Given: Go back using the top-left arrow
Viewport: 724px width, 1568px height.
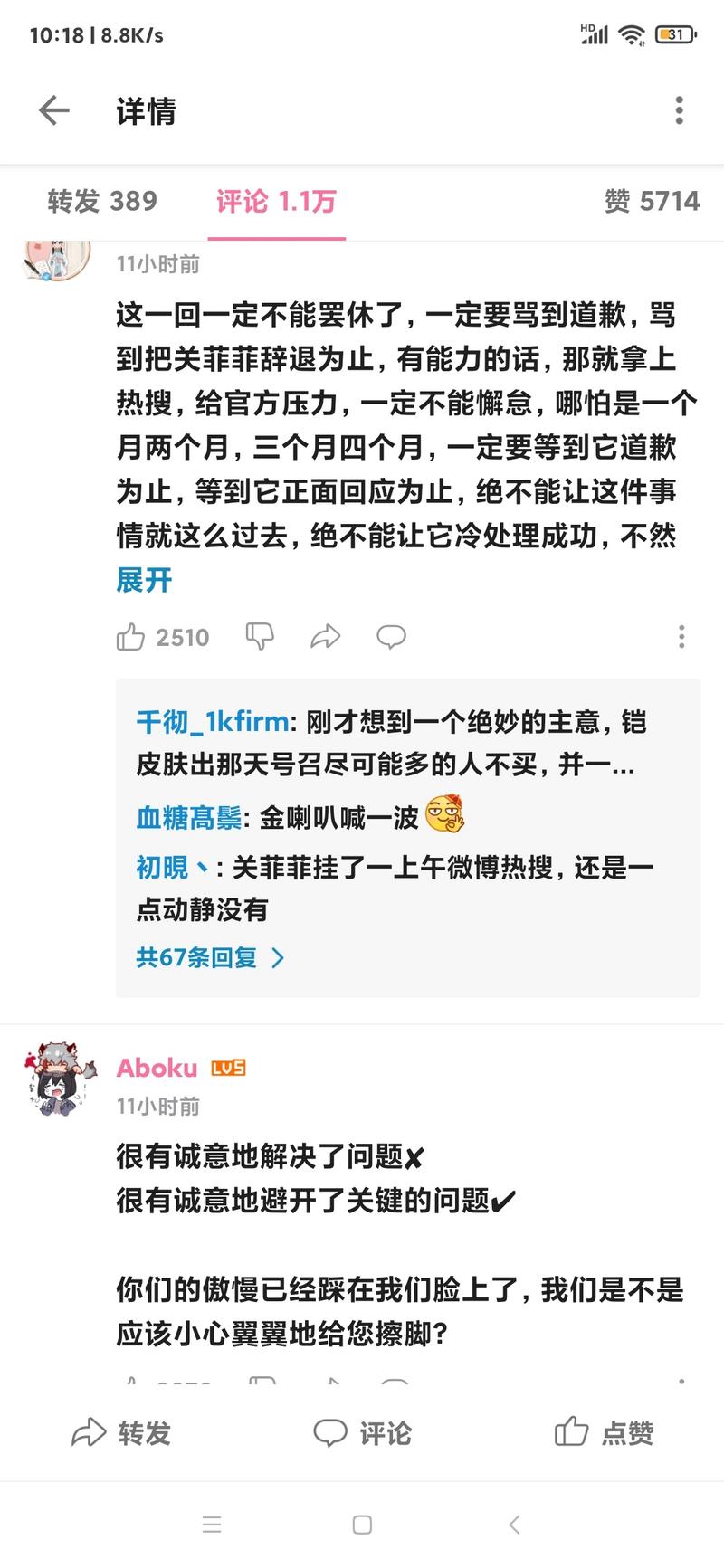Looking at the screenshot, I should tap(54, 110).
